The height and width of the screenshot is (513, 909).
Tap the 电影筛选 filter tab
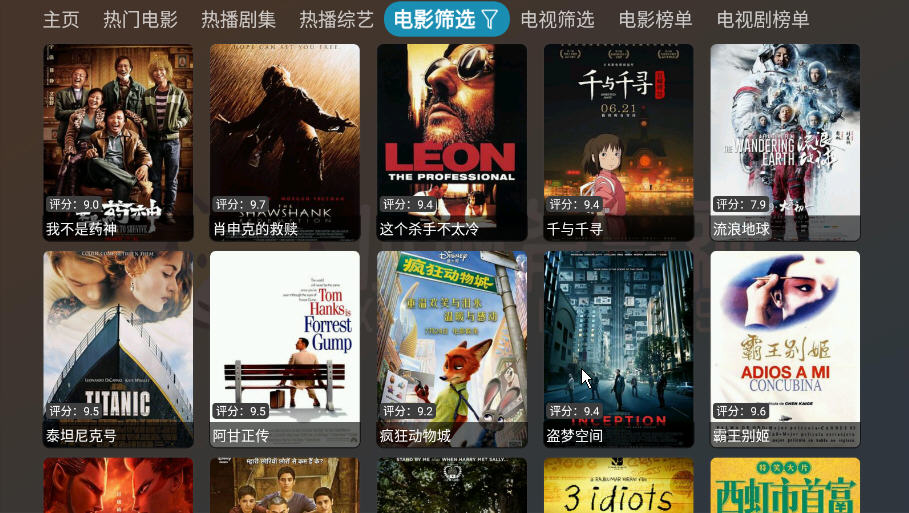pyautogui.click(x=446, y=19)
